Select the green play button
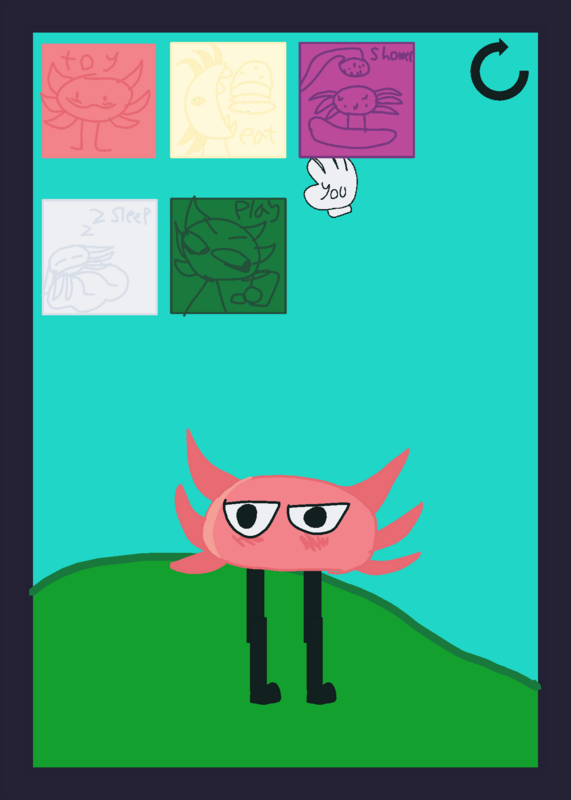The height and width of the screenshot is (800, 571). click(x=228, y=256)
